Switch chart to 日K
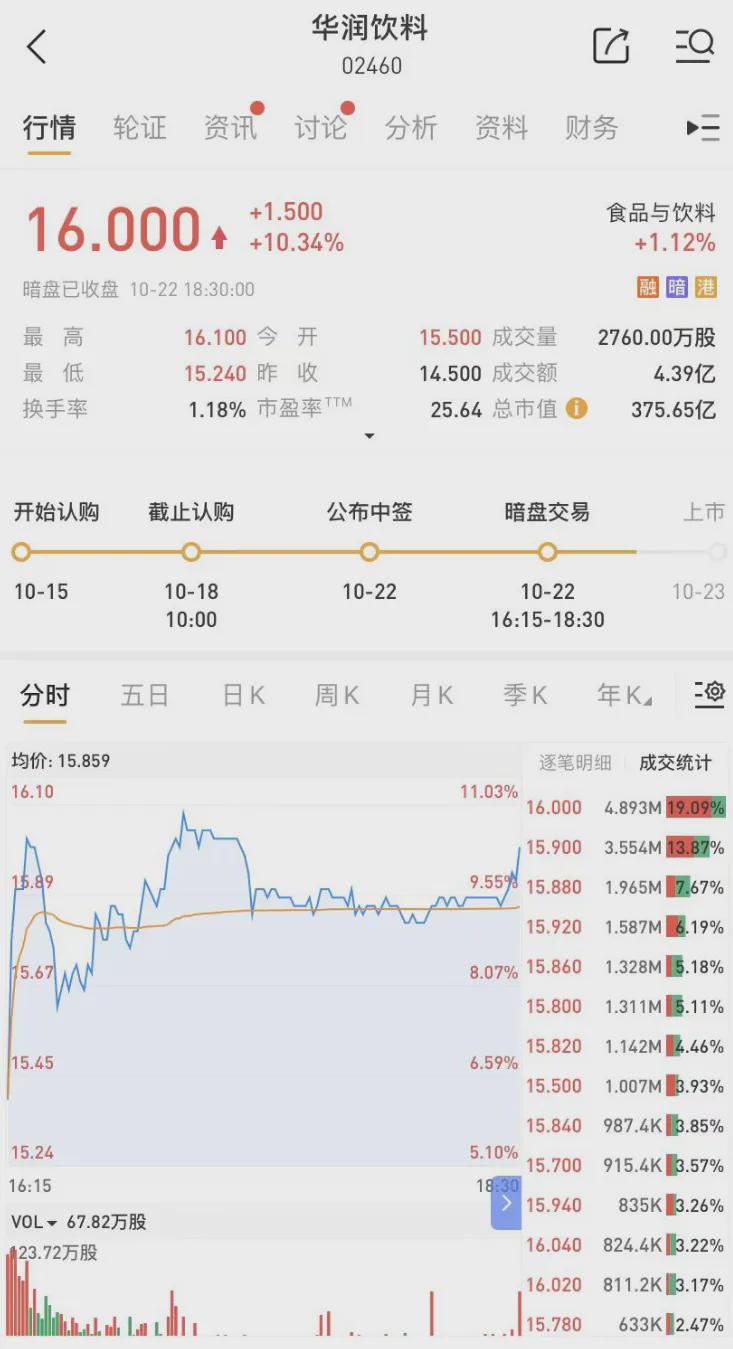733x1349 pixels. 244,695
